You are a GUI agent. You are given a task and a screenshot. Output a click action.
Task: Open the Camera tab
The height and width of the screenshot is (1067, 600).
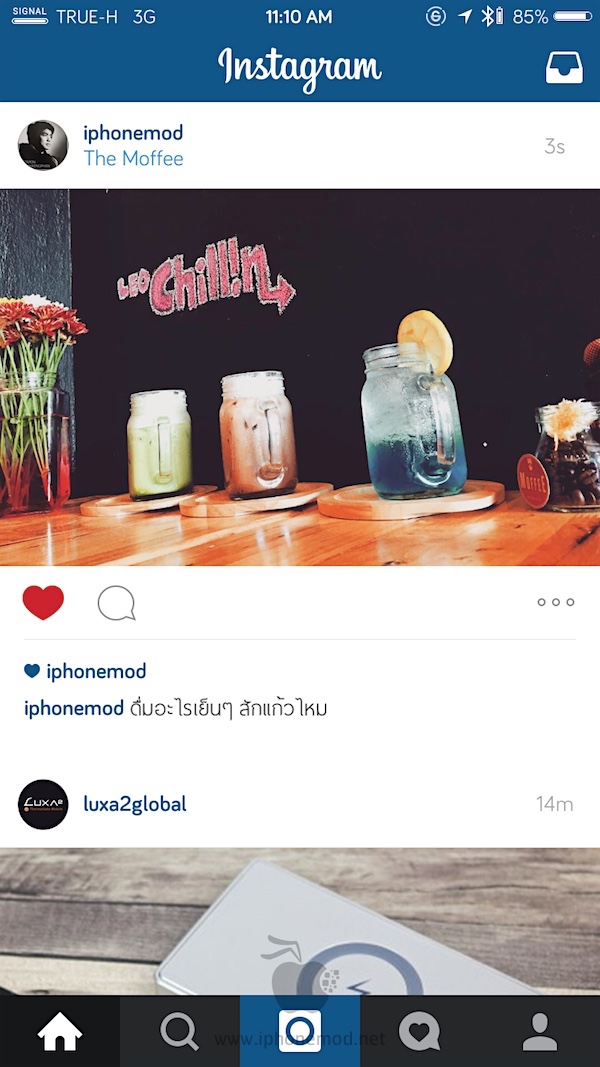[x=300, y=1031]
